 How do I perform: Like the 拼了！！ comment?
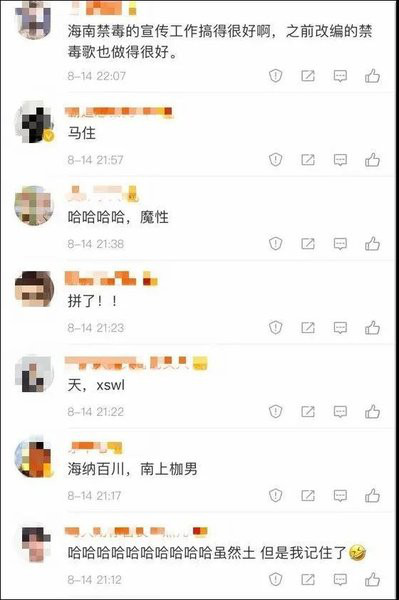[372, 328]
